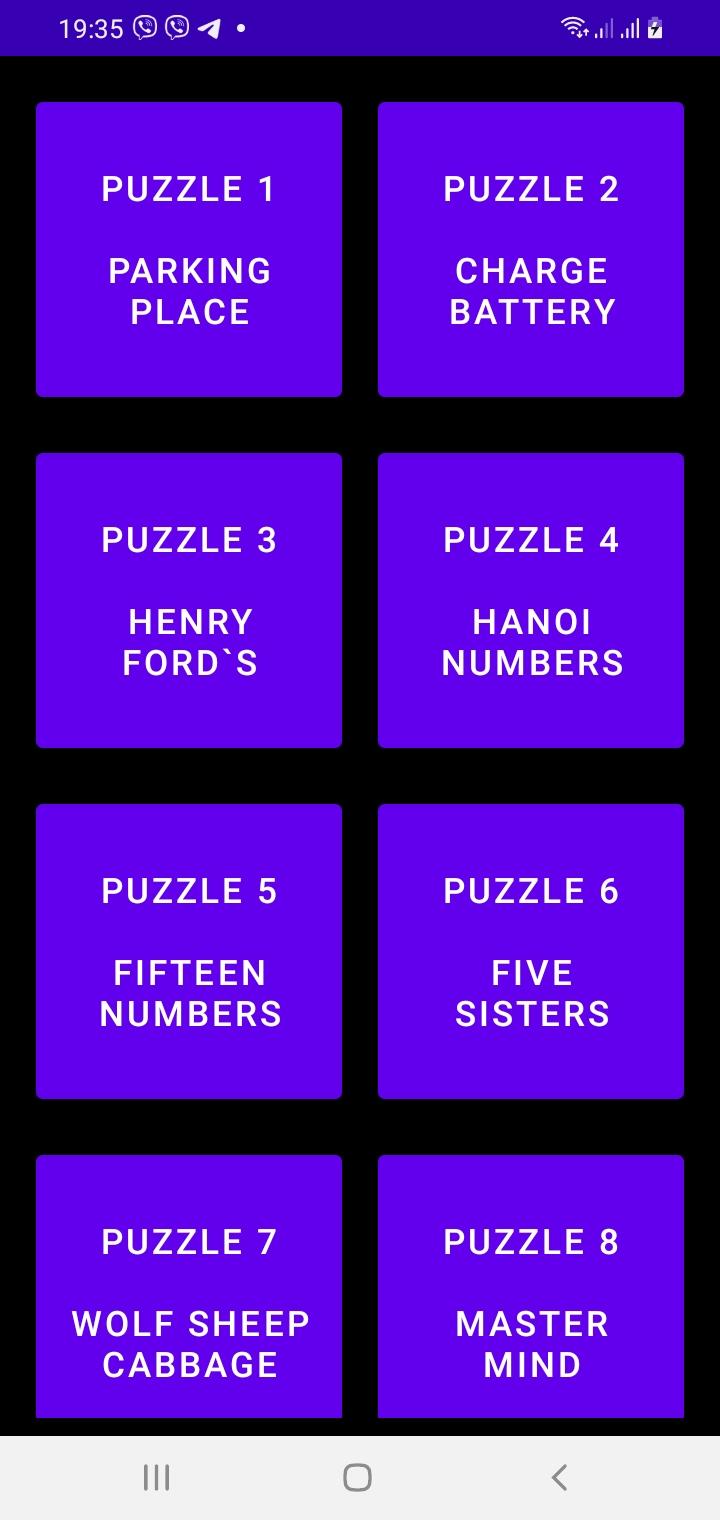Open Puzzle 1 Parking Place
The height and width of the screenshot is (1520, 720).
[189, 250]
